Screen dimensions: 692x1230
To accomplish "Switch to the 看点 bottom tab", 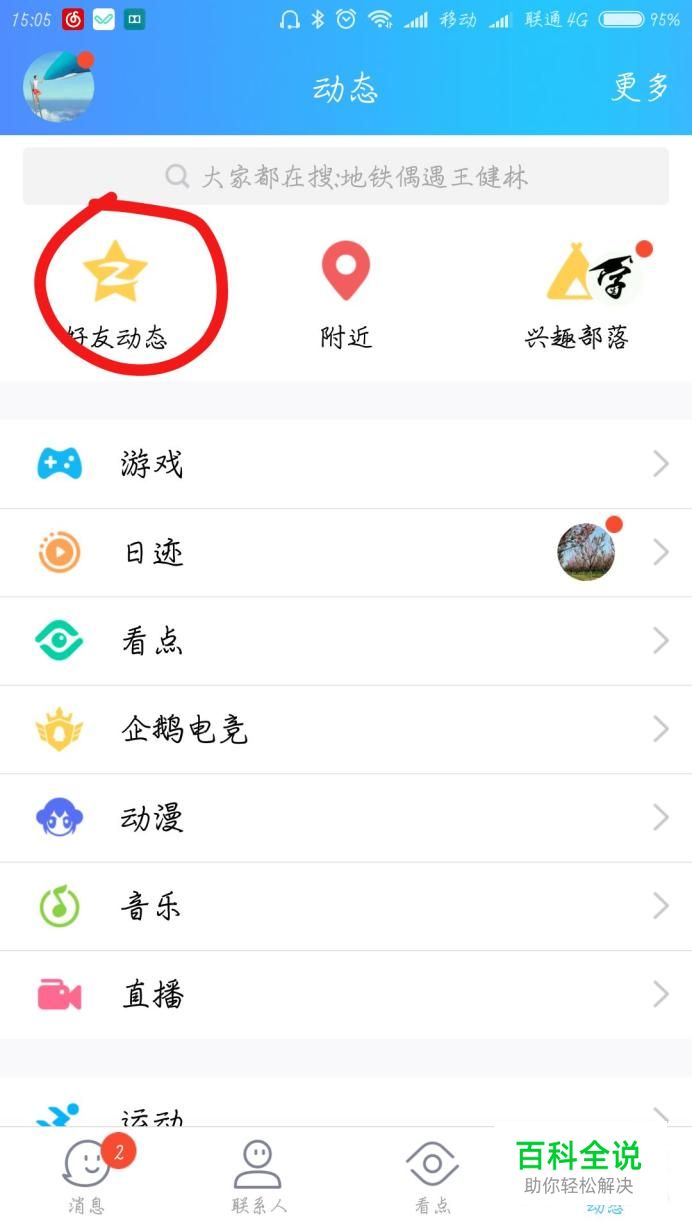I will [432, 1176].
